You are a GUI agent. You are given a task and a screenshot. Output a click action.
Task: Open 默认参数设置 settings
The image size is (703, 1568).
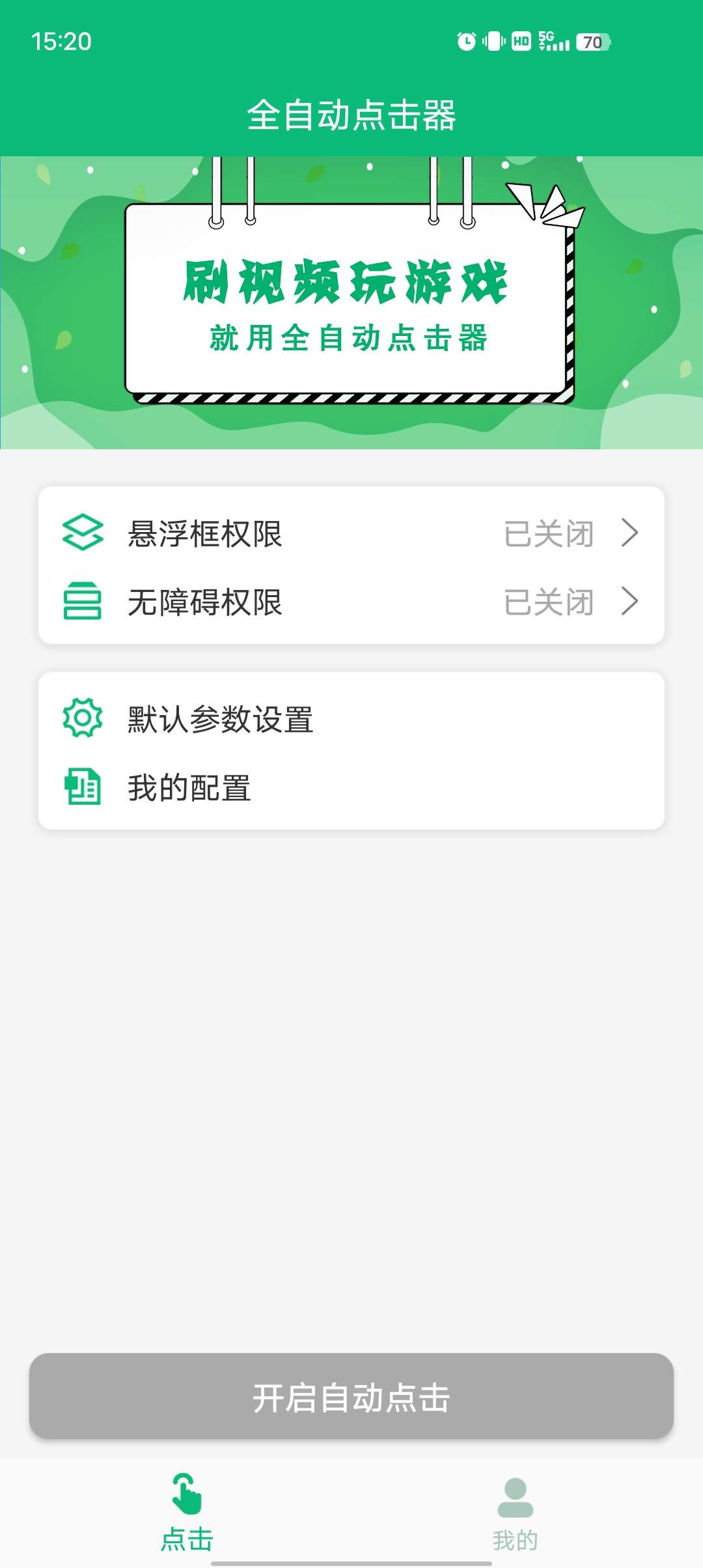[x=351, y=719]
